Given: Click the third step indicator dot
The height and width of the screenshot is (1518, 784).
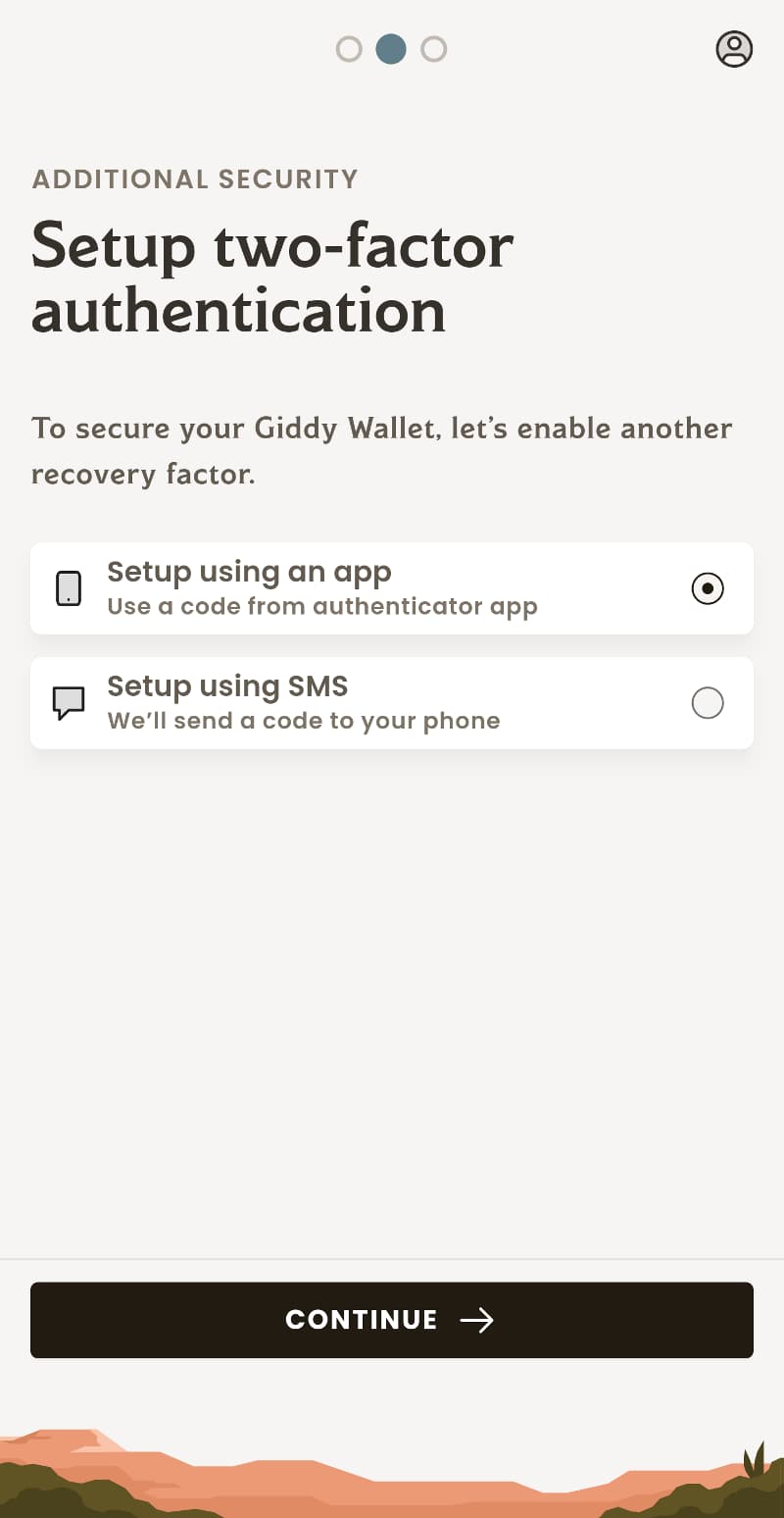Looking at the screenshot, I should (433, 49).
